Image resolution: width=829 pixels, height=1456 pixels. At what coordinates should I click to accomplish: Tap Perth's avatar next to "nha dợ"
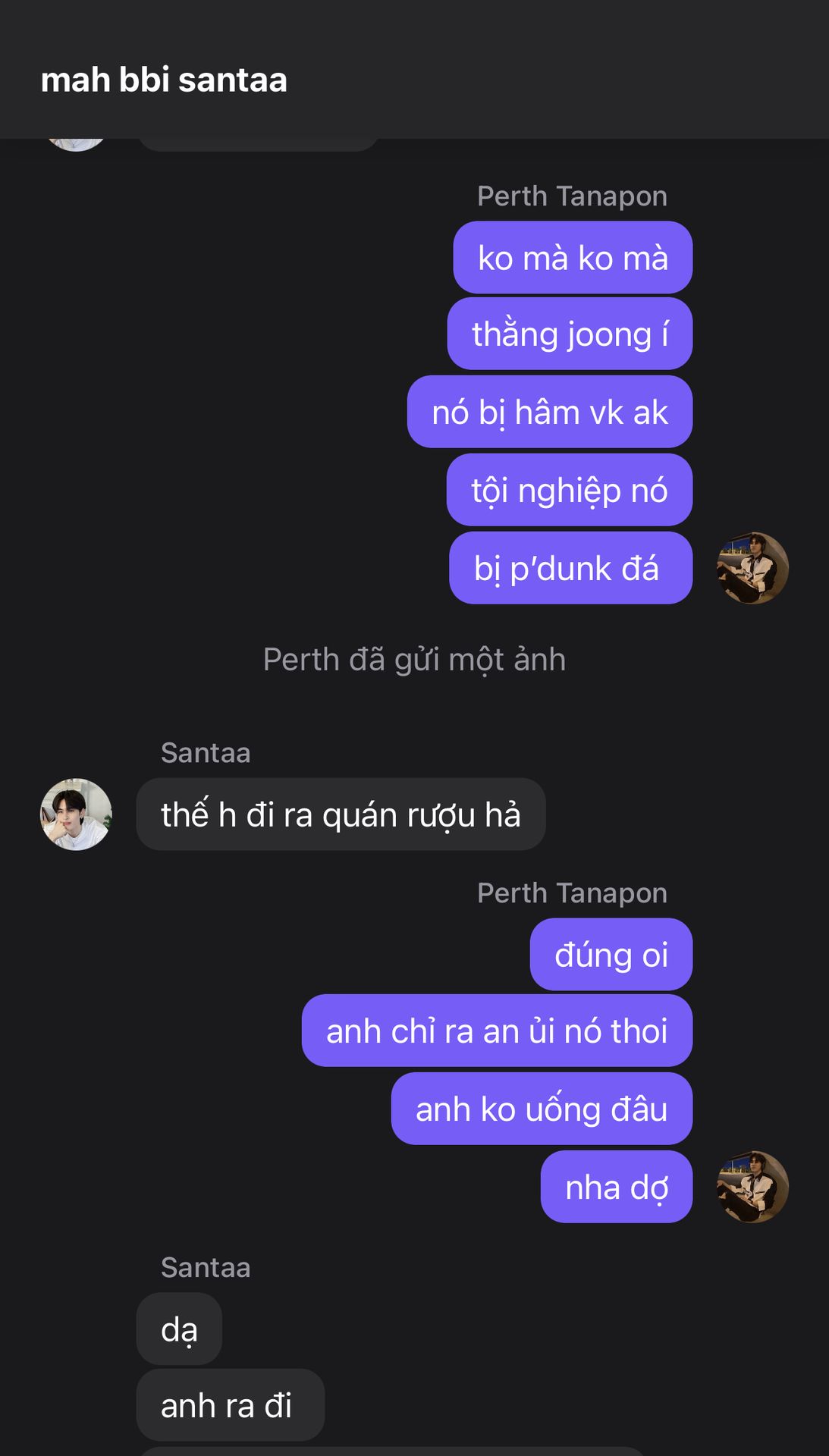point(752,1187)
